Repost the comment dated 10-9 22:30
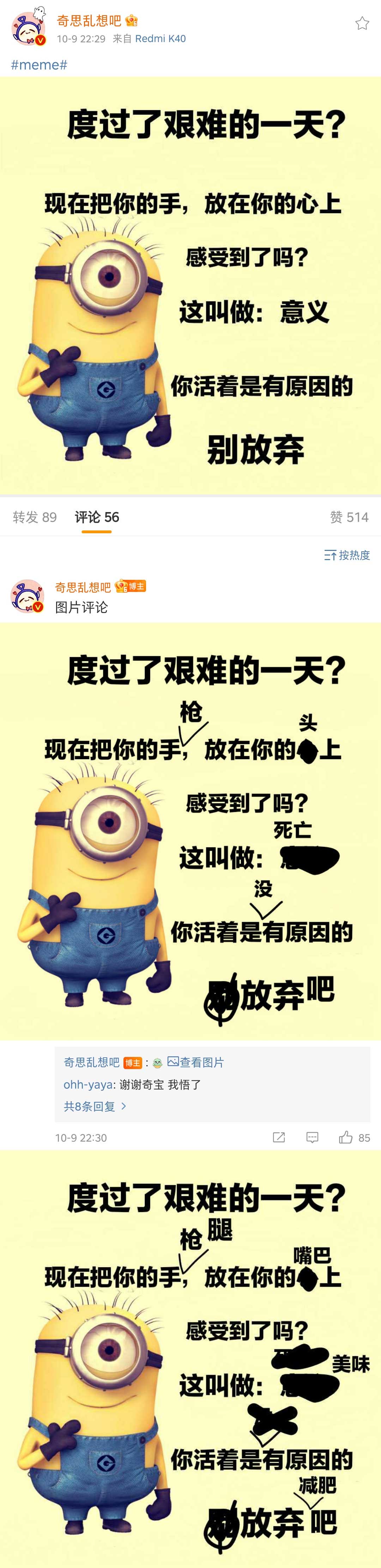Viewport: 381px width, 1568px height. coord(279,1138)
